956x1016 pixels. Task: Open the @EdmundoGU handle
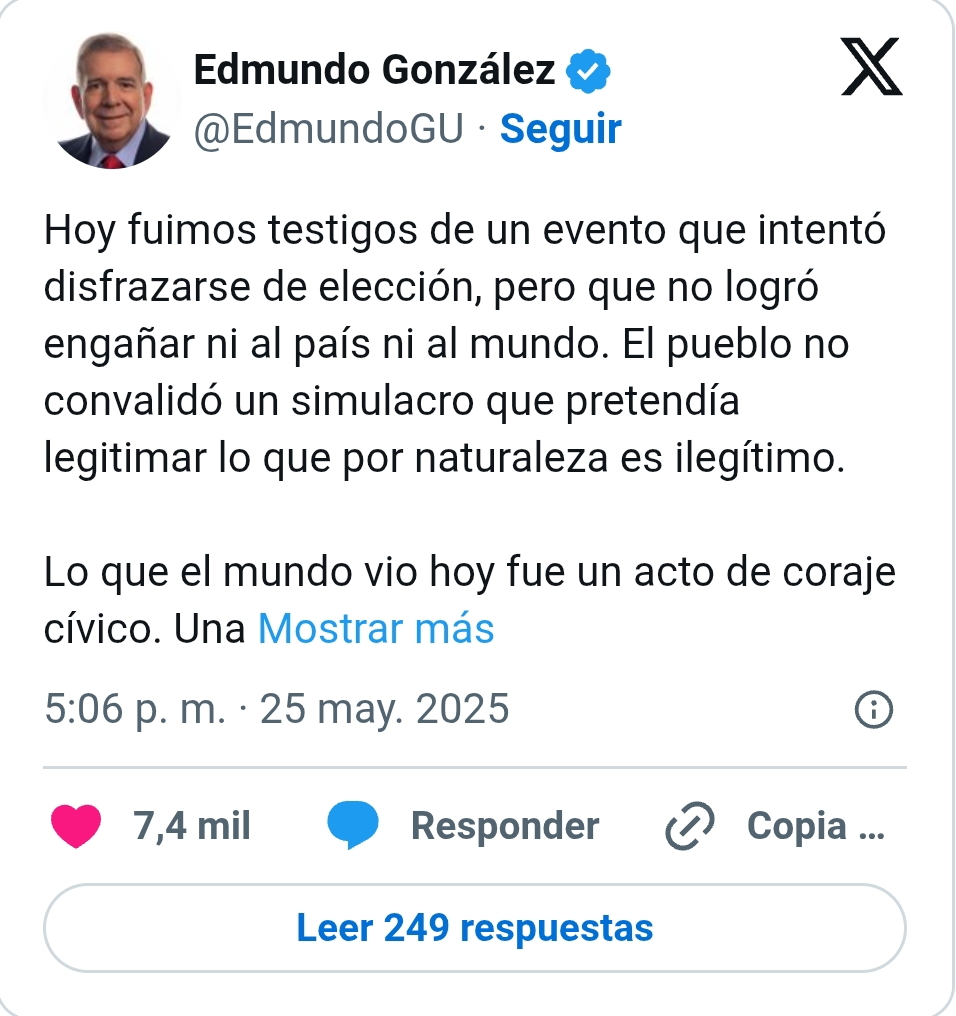click(x=328, y=130)
